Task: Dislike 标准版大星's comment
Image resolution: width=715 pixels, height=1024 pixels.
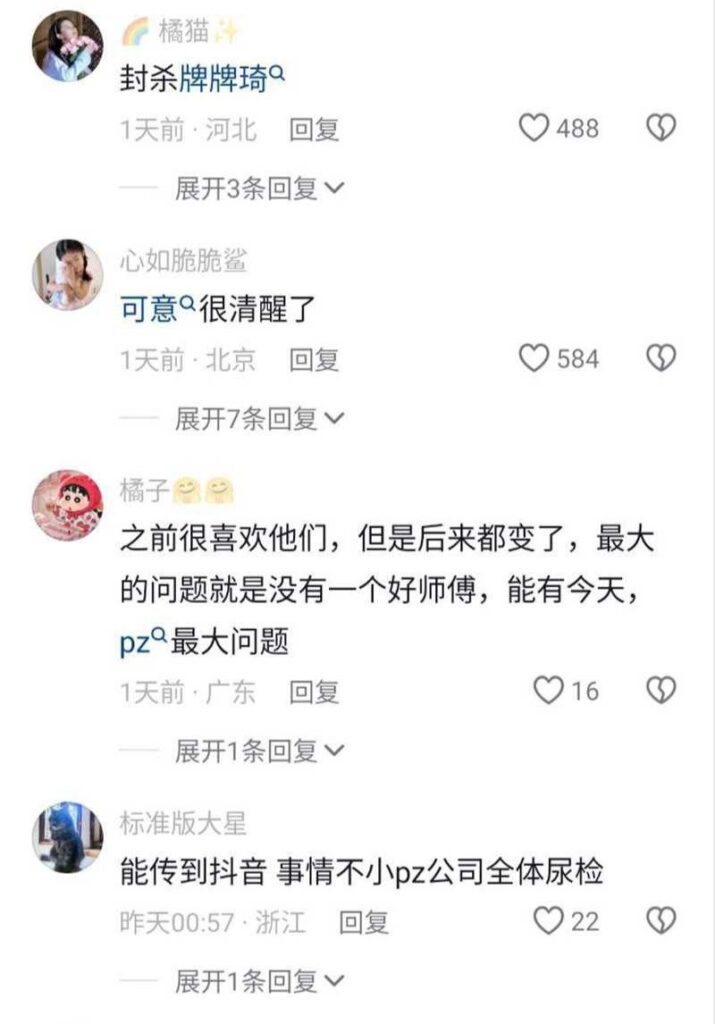Action: pos(661,920)
